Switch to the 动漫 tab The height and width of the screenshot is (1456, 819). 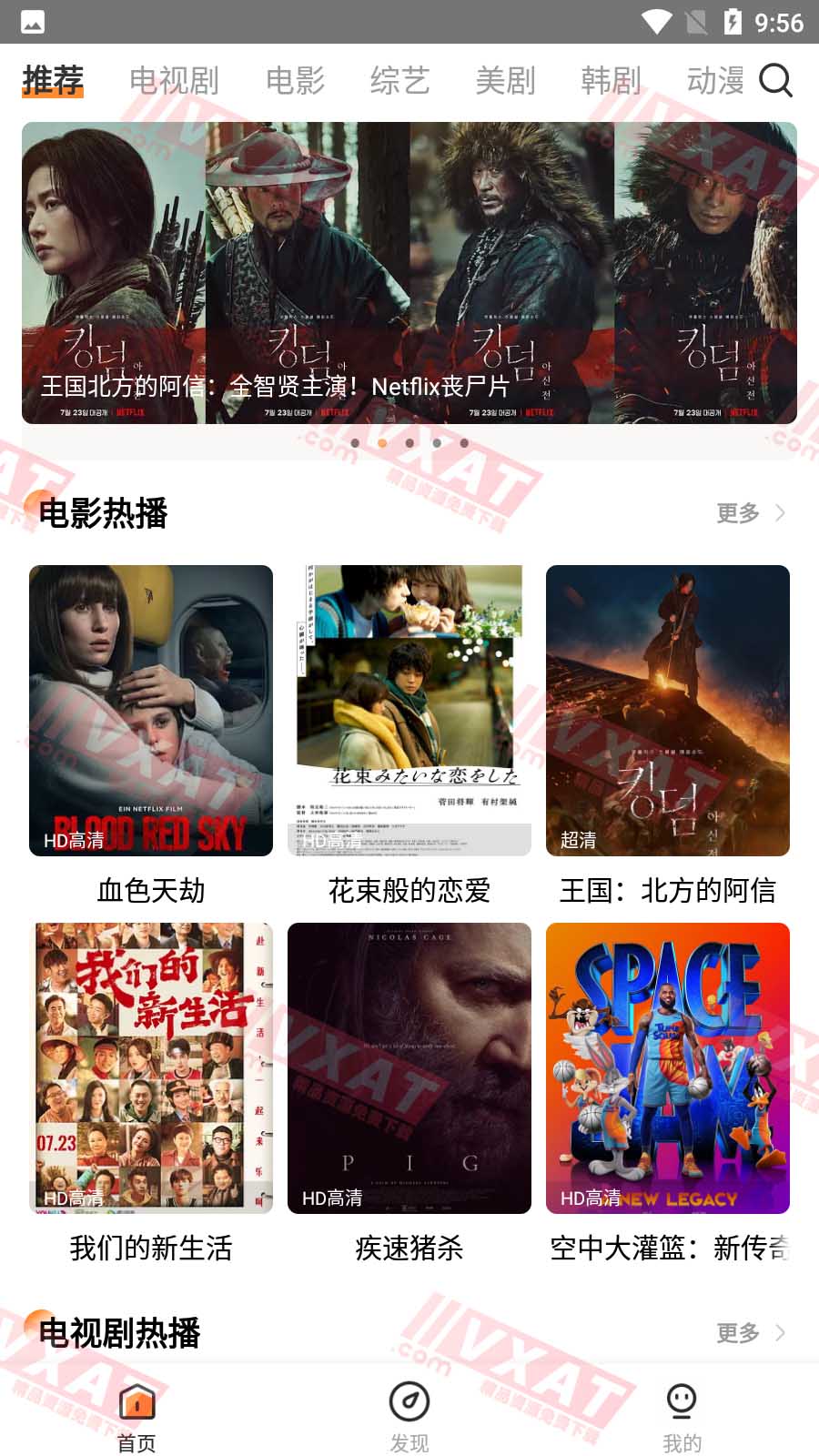point(715,80)
